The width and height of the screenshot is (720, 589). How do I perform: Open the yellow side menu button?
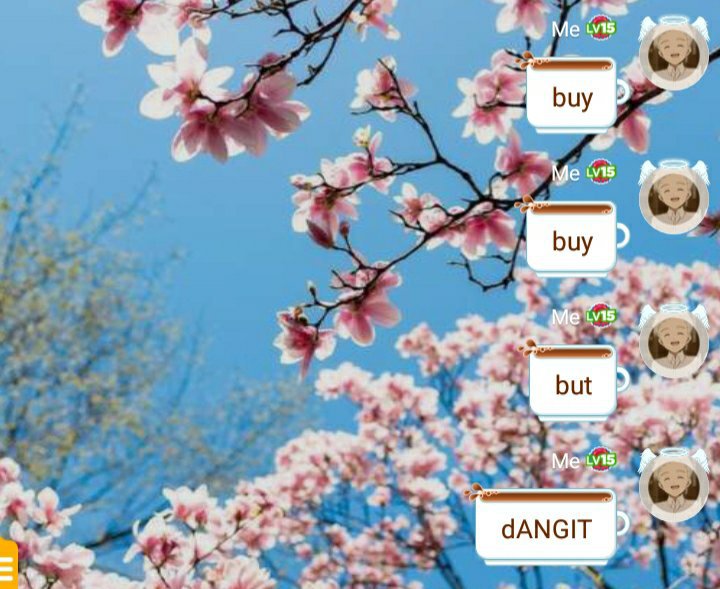(x=7, y=566)
